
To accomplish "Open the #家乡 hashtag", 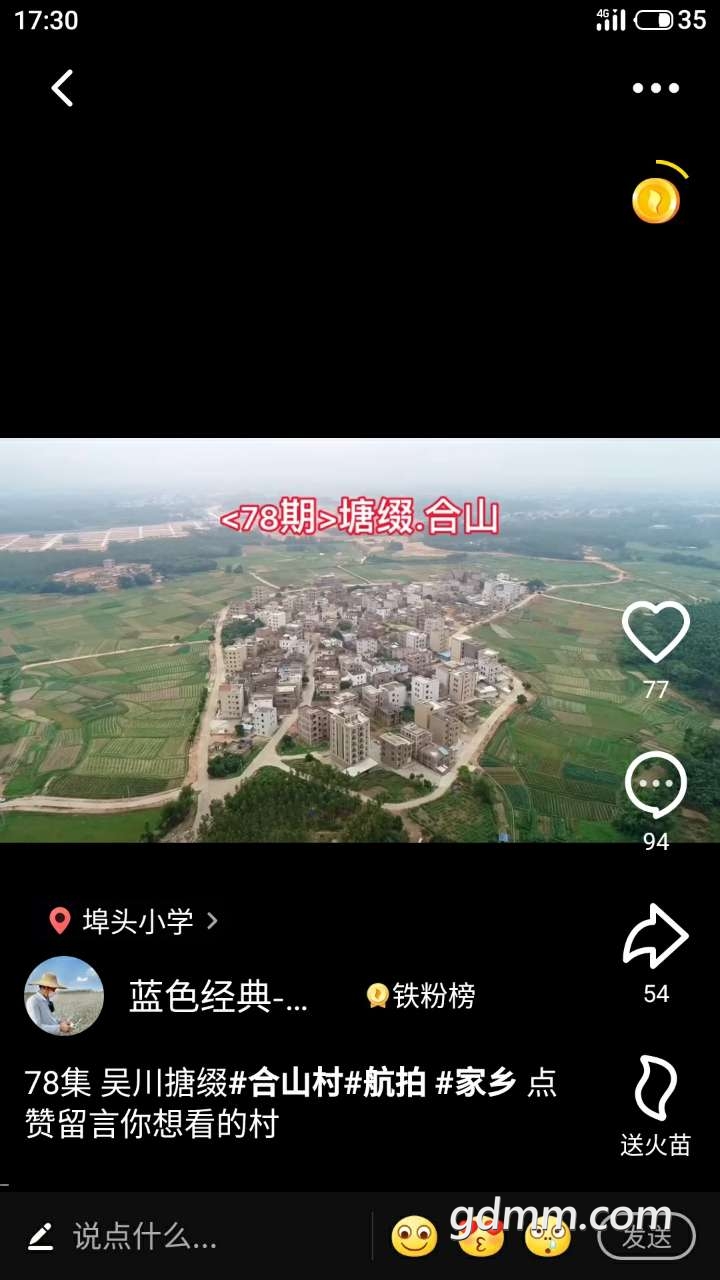I will click(476, 1083).
